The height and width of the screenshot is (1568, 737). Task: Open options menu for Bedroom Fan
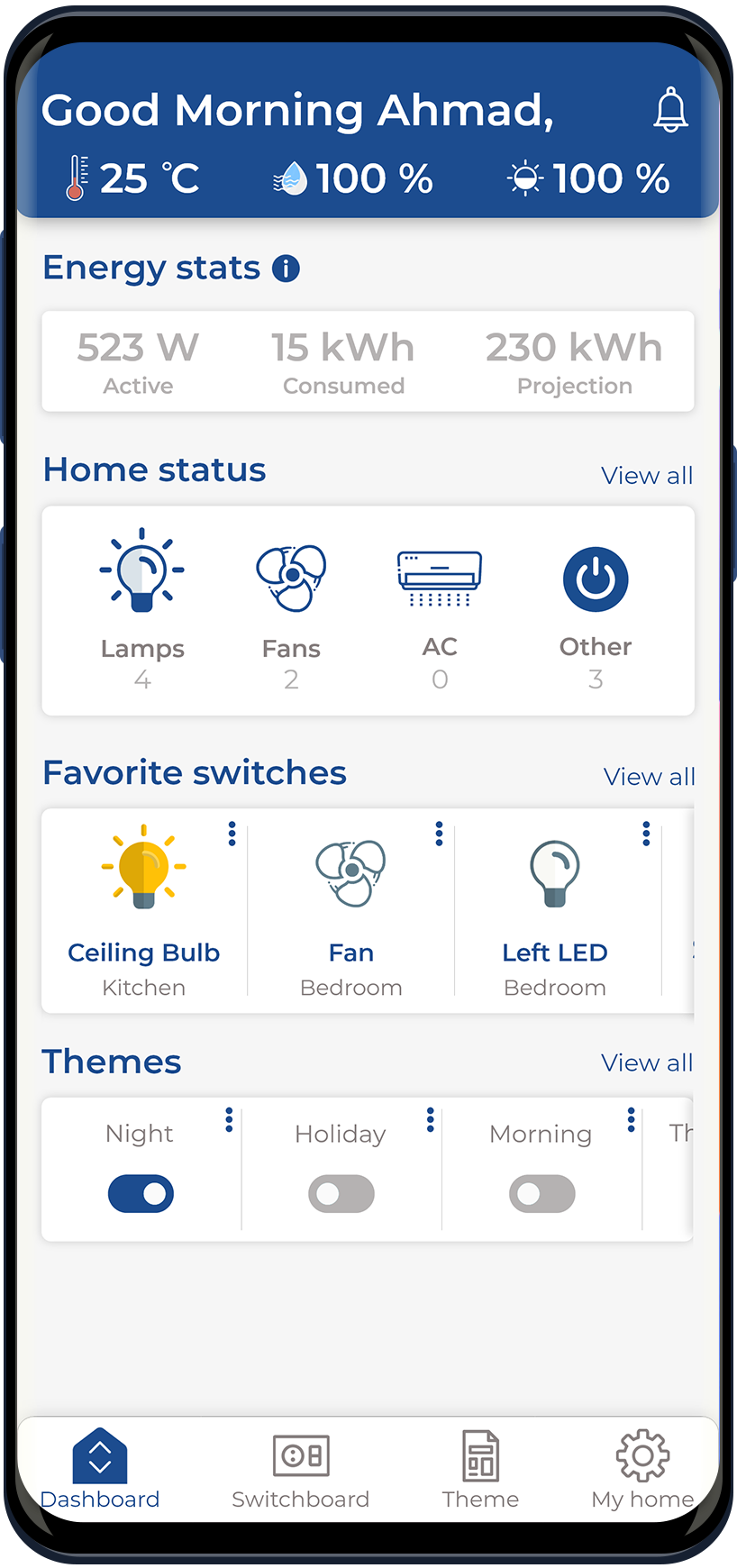440,834
